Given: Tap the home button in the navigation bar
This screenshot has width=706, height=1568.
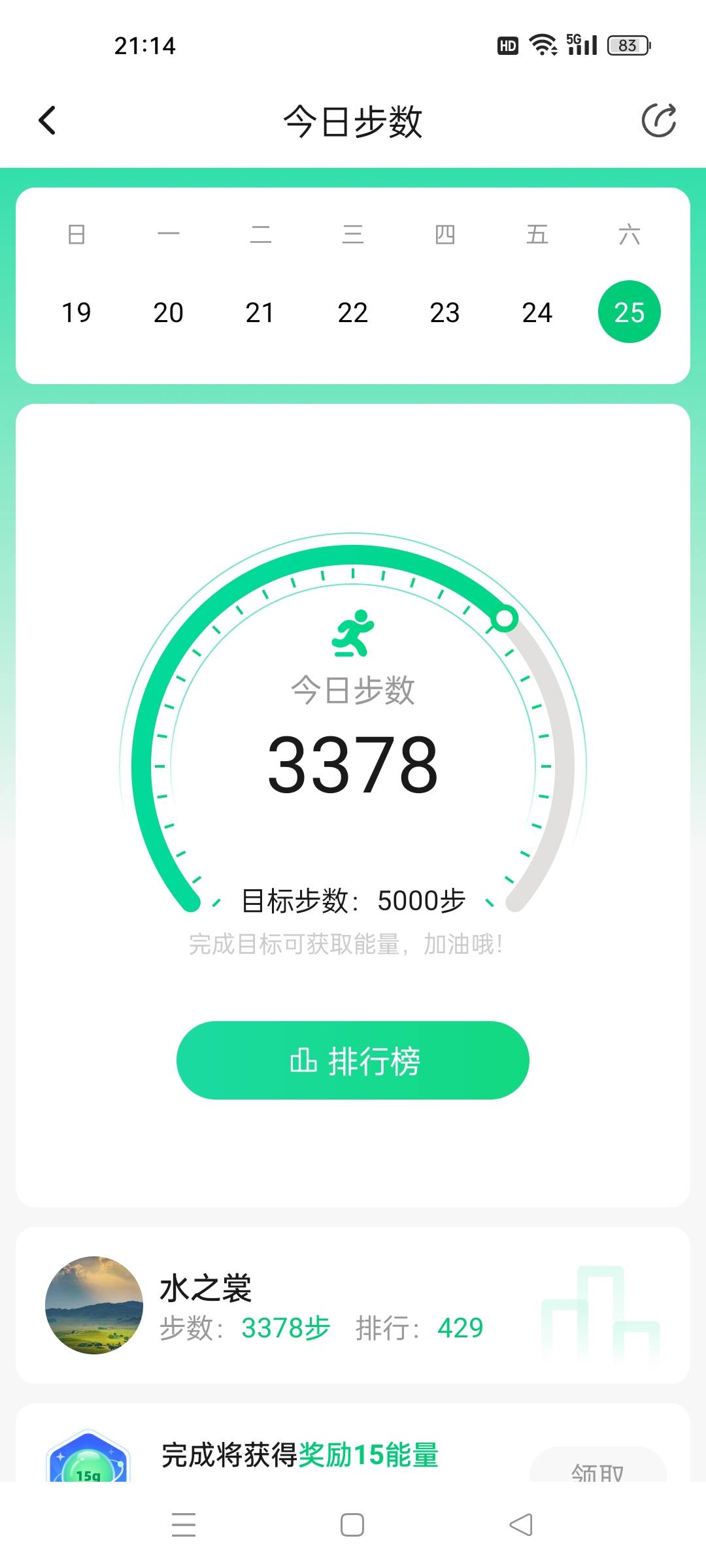Looking at the screenshot, I should (x=352, y=1522).
